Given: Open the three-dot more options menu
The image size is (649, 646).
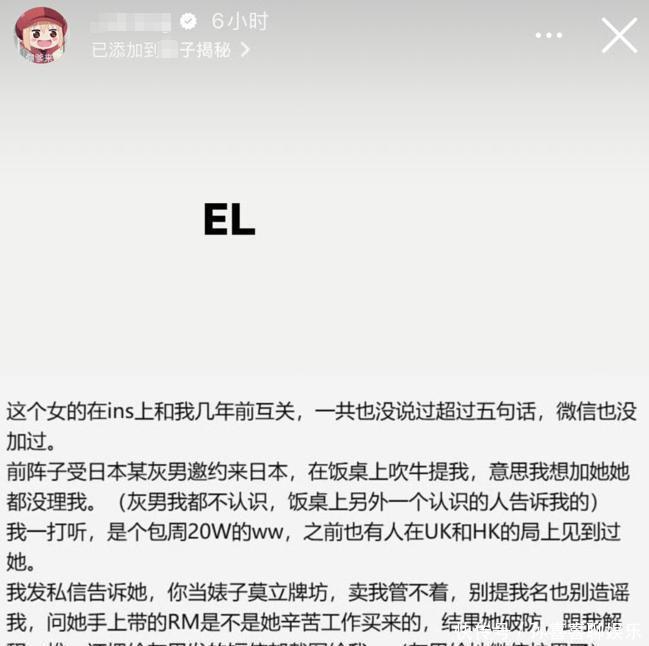Looking at the screenshot, I should [548, 35].
